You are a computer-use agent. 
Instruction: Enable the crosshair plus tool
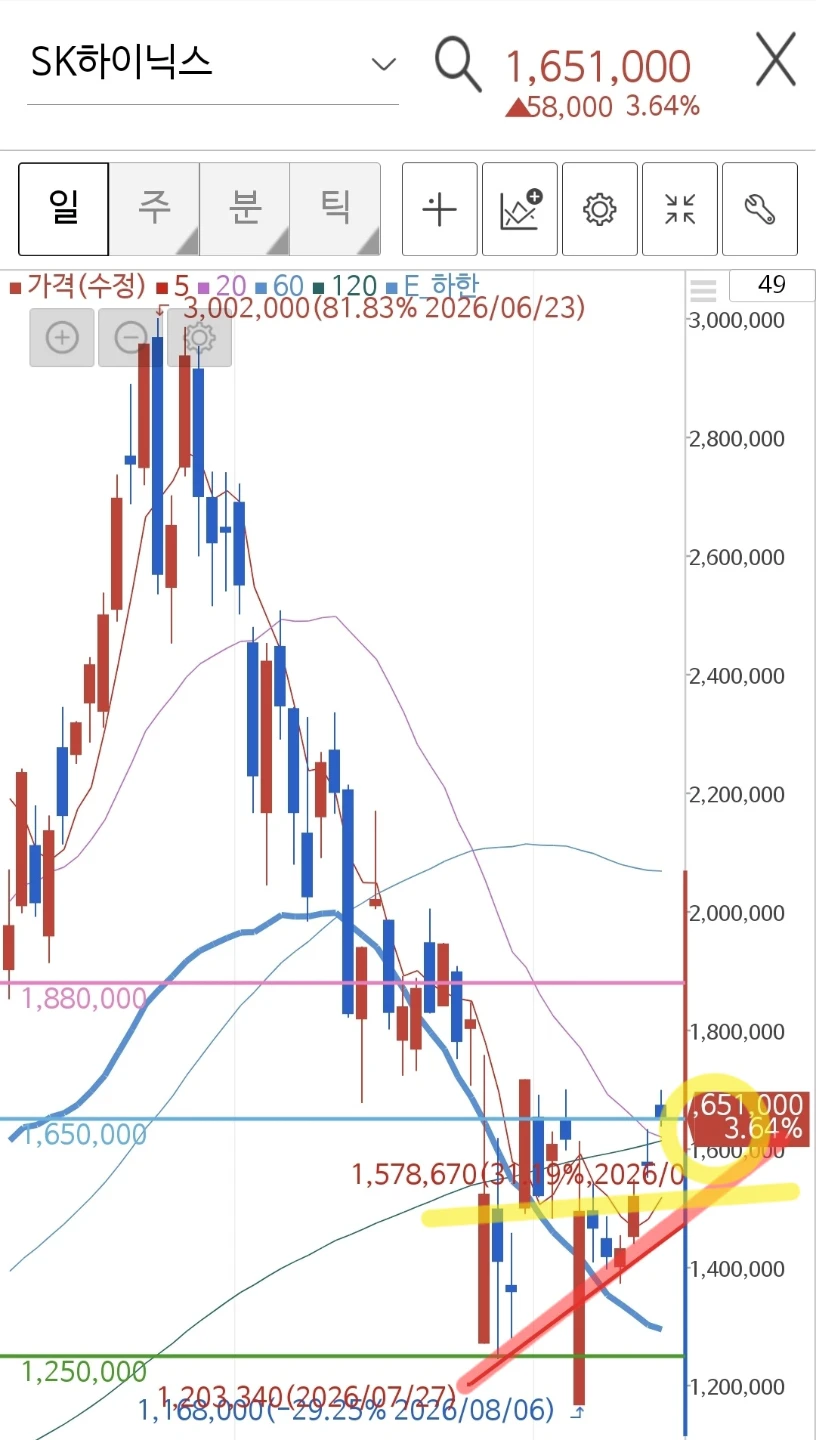(440, 209)
